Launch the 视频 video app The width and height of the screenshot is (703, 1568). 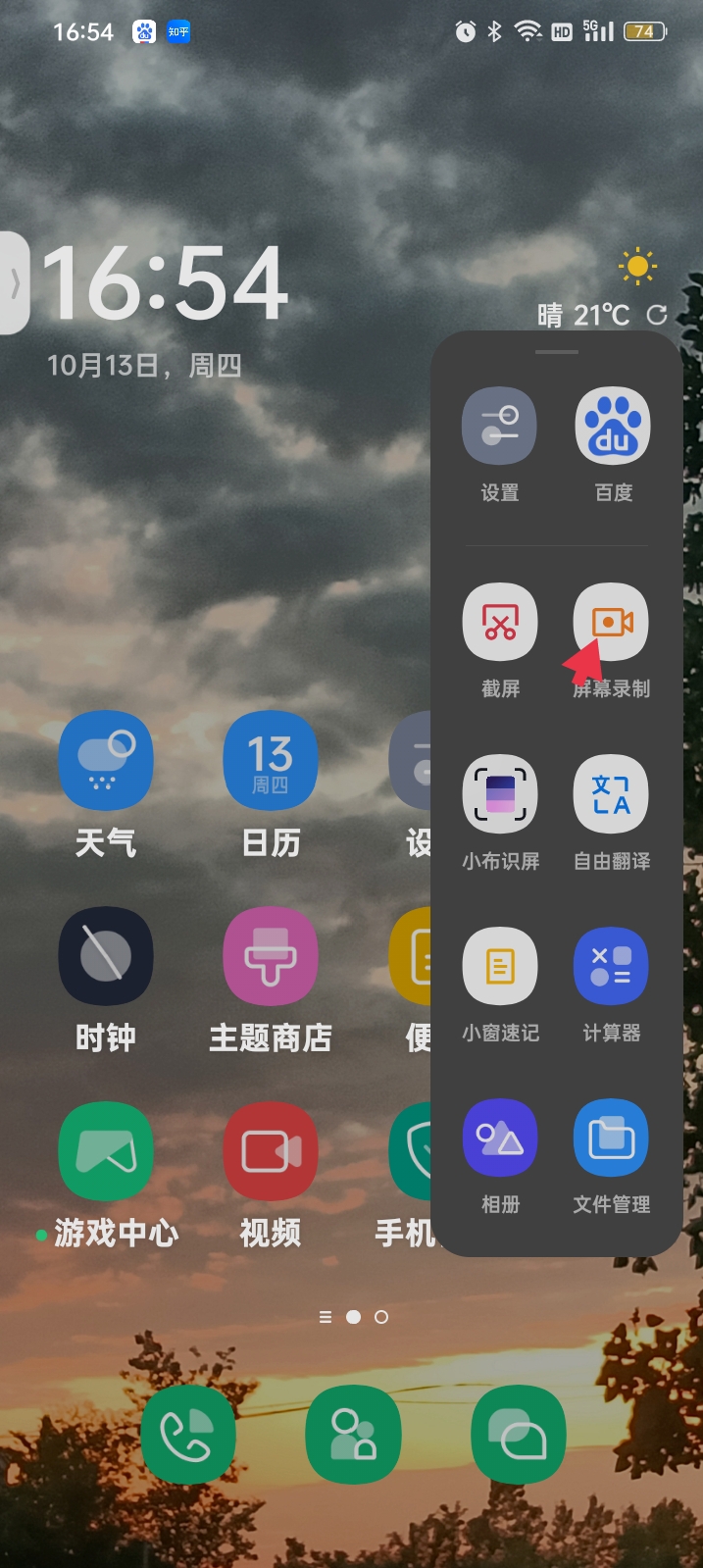271,1151
